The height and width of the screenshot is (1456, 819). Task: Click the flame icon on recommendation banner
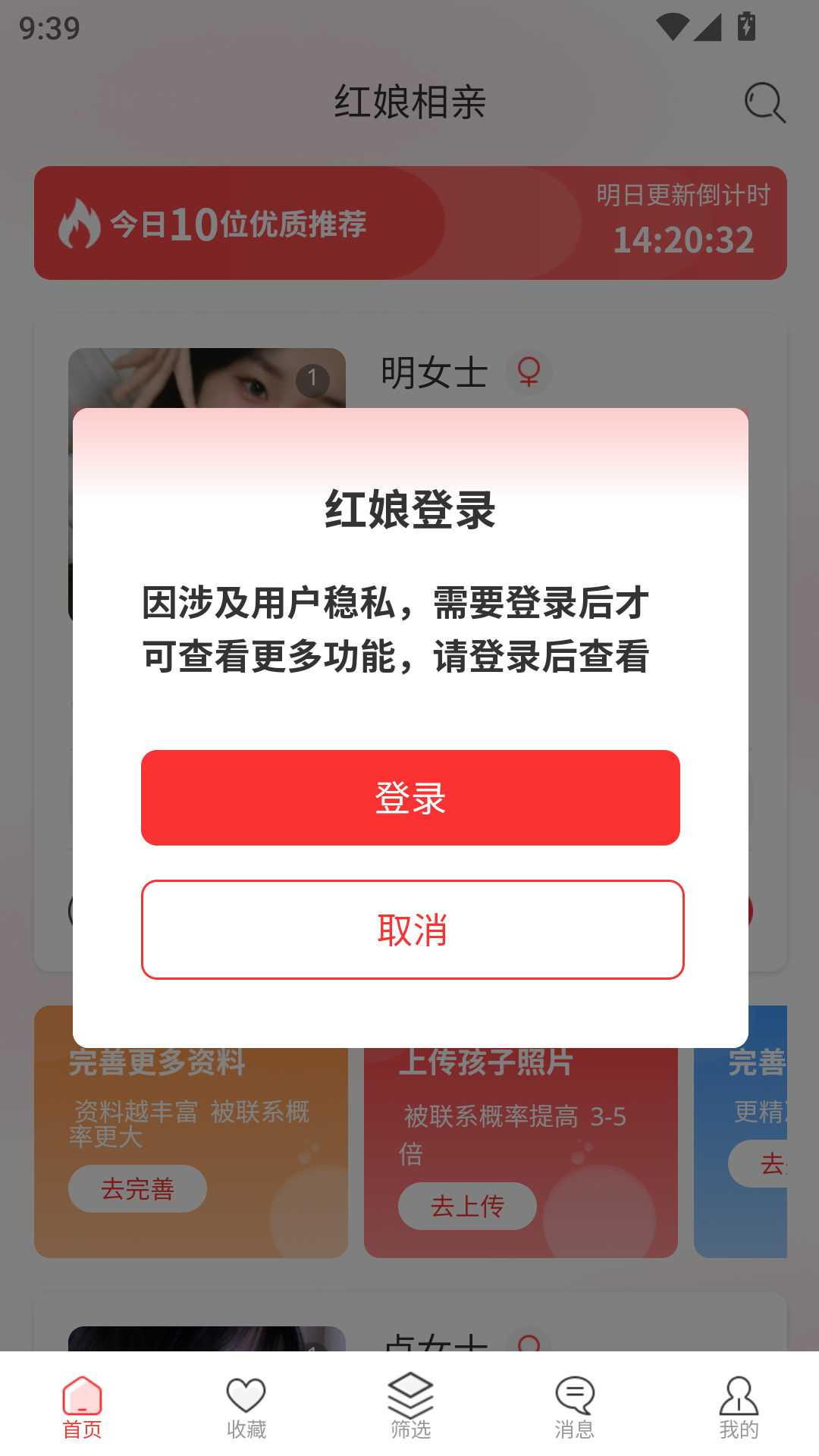[80, 224]
